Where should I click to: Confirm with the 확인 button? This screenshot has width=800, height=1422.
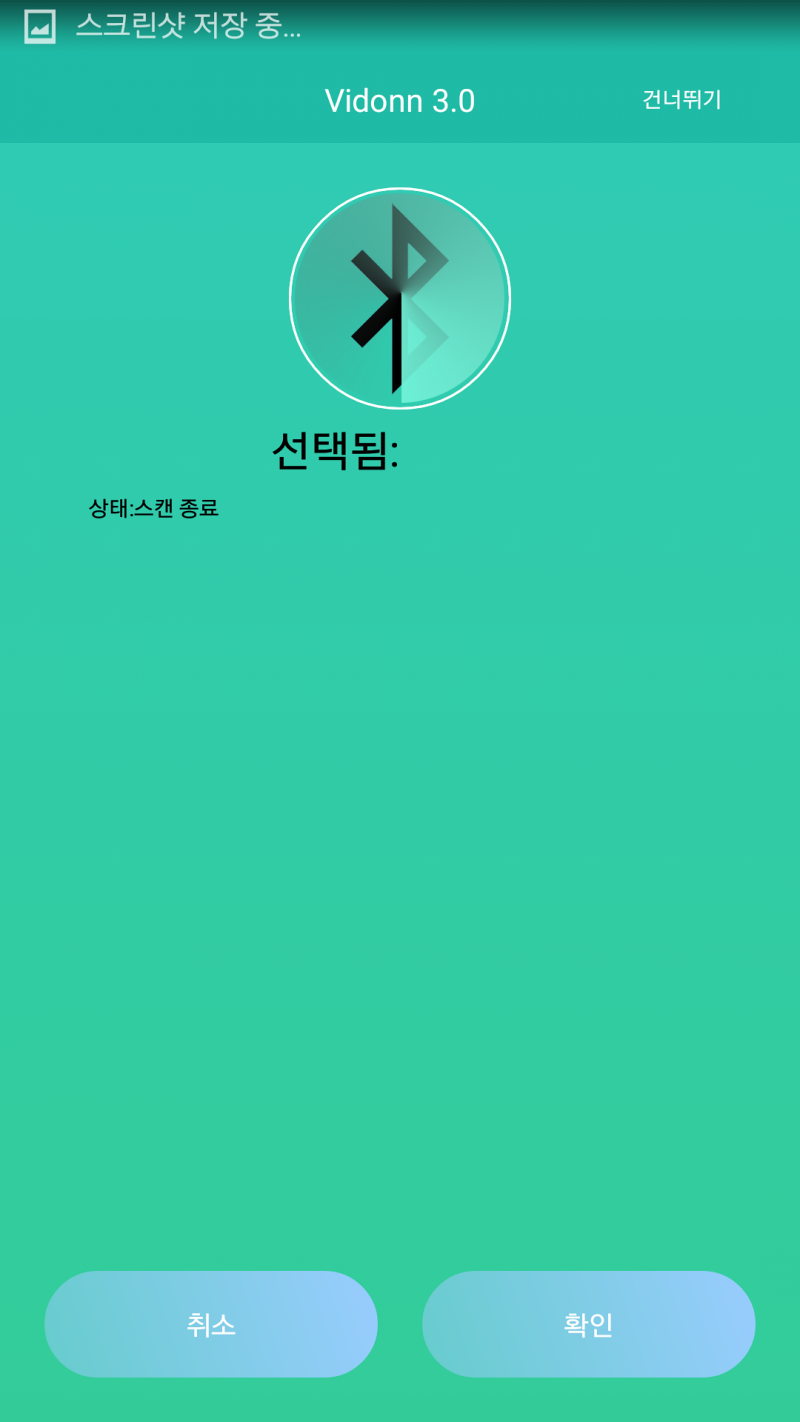[x=588, y=1324]
